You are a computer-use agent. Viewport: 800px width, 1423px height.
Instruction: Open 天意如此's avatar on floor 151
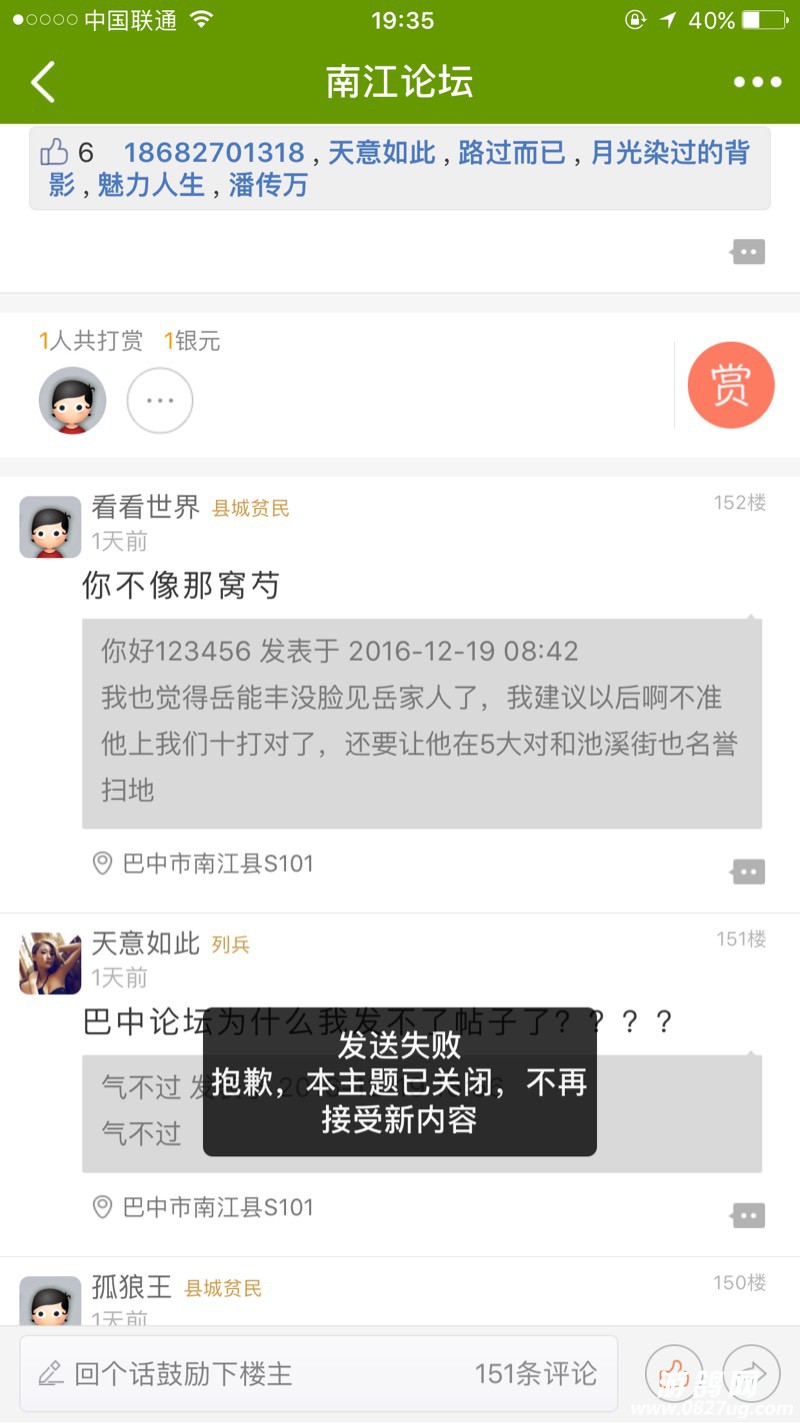(x=50, y=963)
